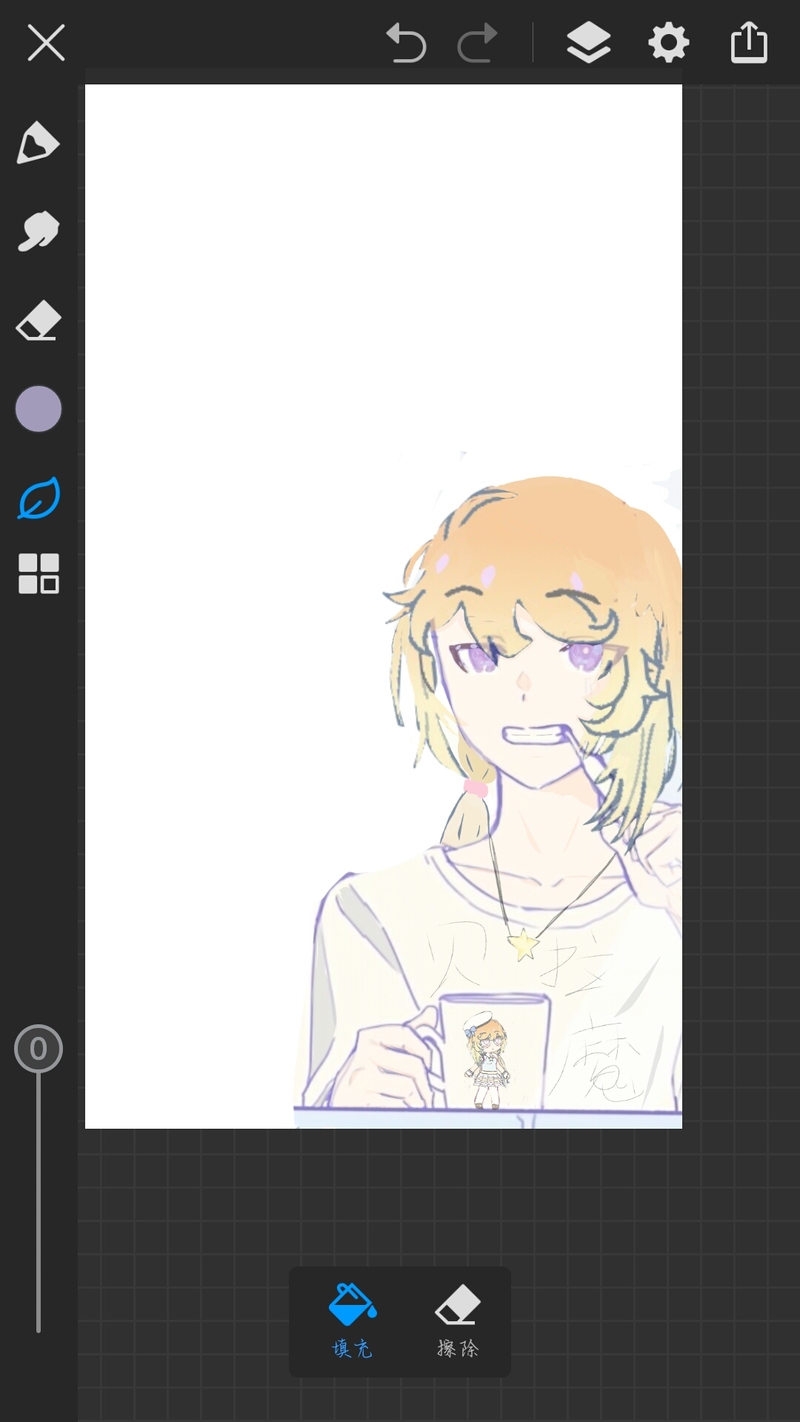Open the purple color swatch
Image resolution: width=800 pixels, height=1422 pixels.
pos(38,409)
